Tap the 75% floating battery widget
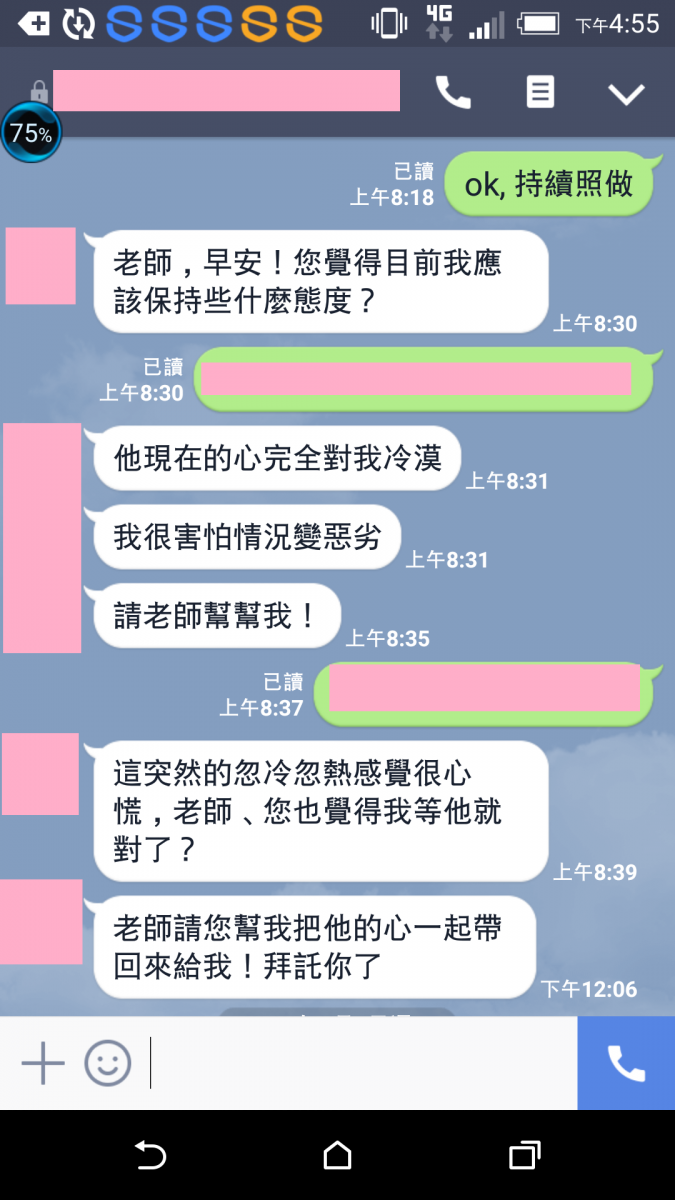The width and height of the screenshot is (675, 1200). [31, 133]
